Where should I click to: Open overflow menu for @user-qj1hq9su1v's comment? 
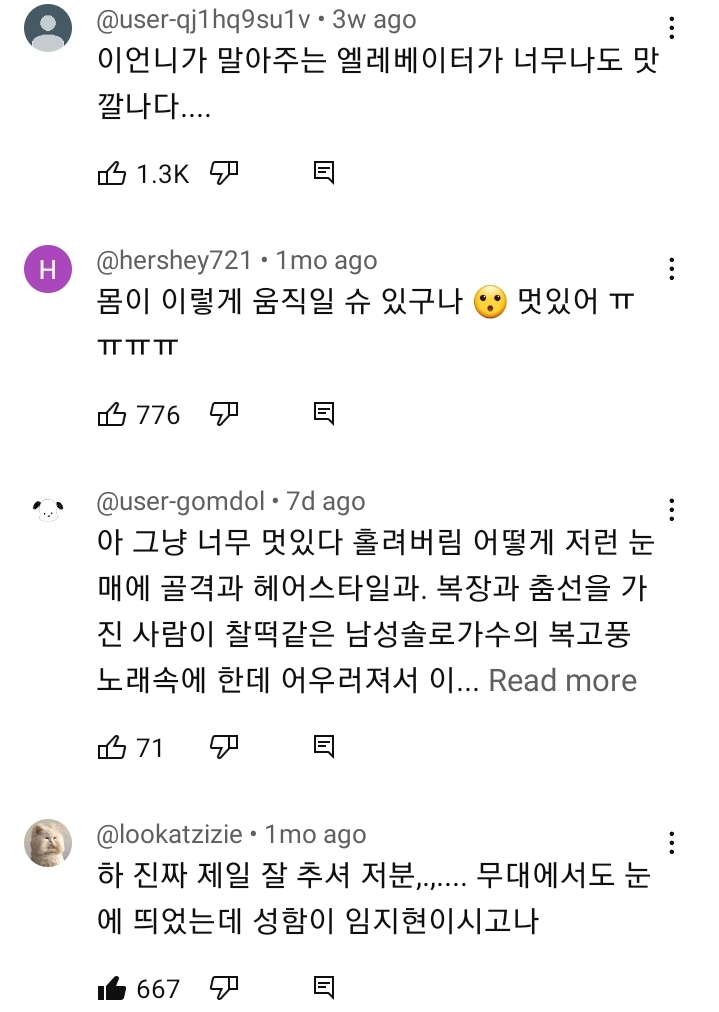click(672, 28)
